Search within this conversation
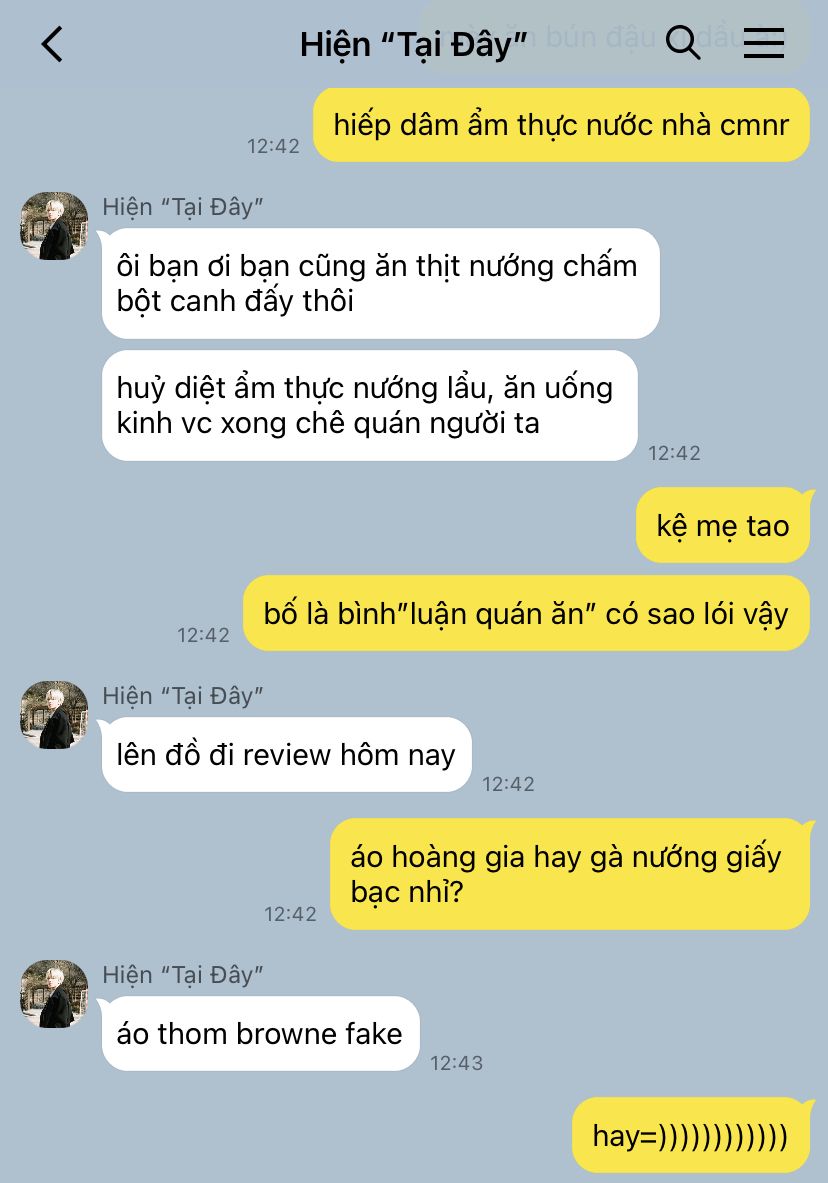This screenshot has width=828, height=1183. click(x=683, y=43)
